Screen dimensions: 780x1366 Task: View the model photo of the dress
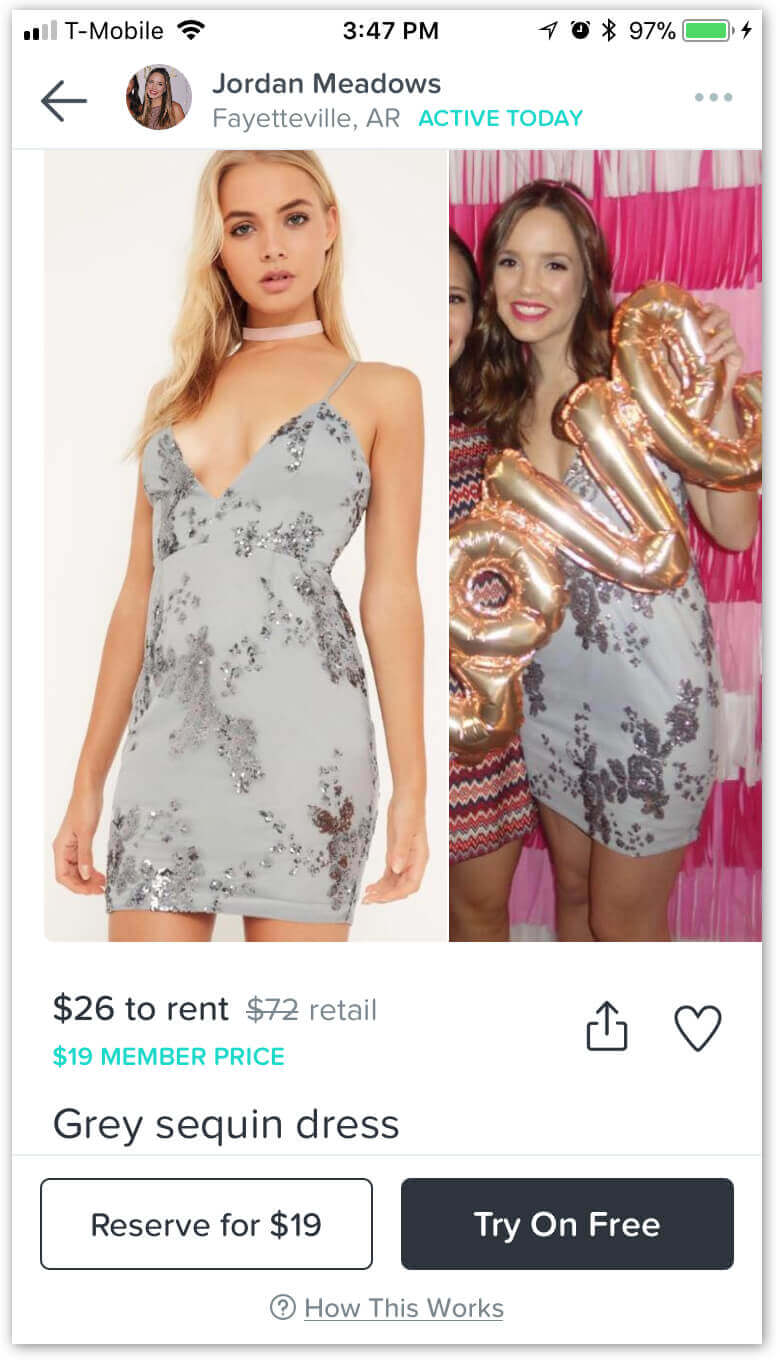pyautogui.click(x=245, y=545)
